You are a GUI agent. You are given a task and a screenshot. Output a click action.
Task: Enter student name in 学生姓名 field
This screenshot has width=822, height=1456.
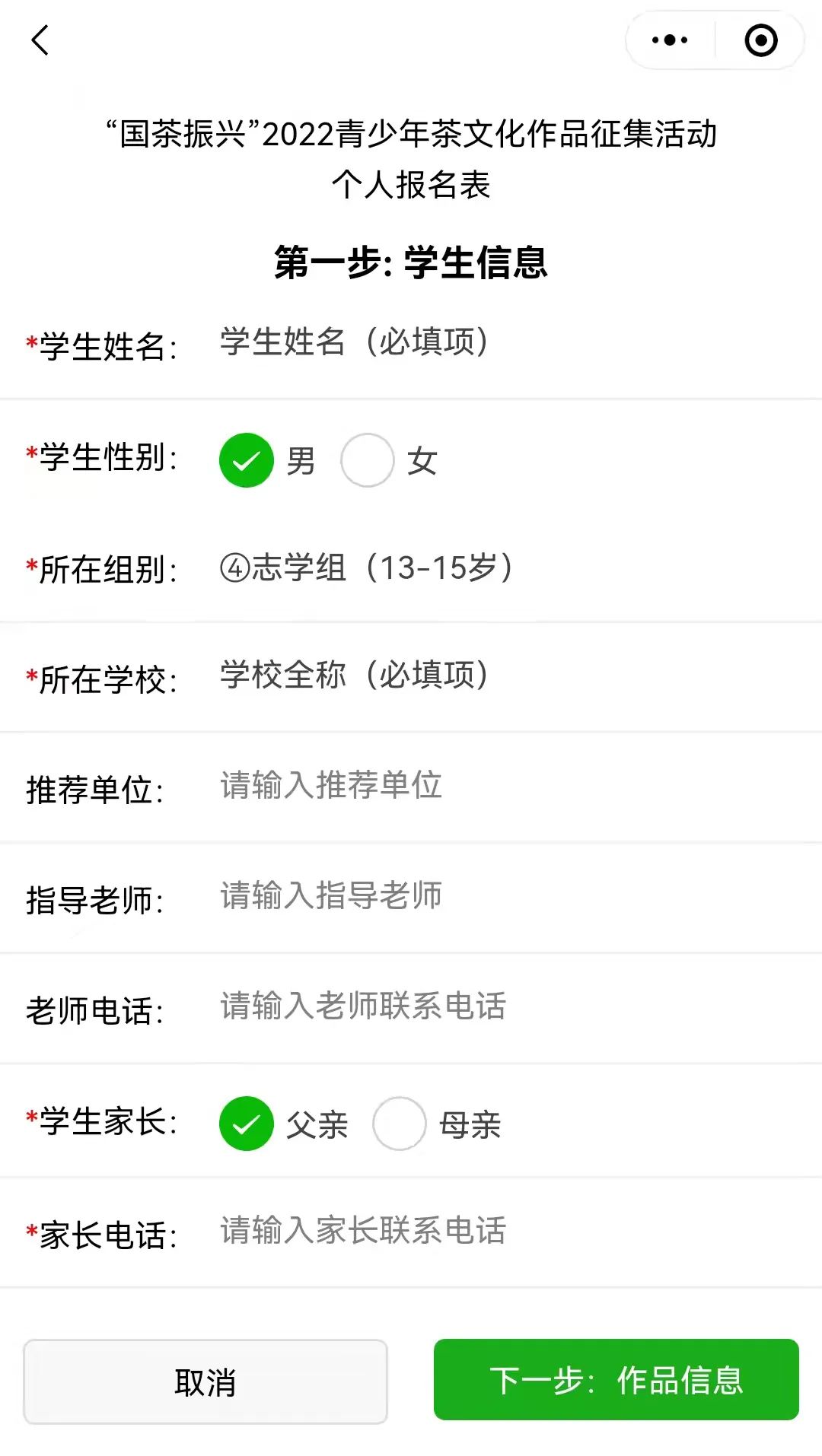pyautogui.click(x=502, y=342)
